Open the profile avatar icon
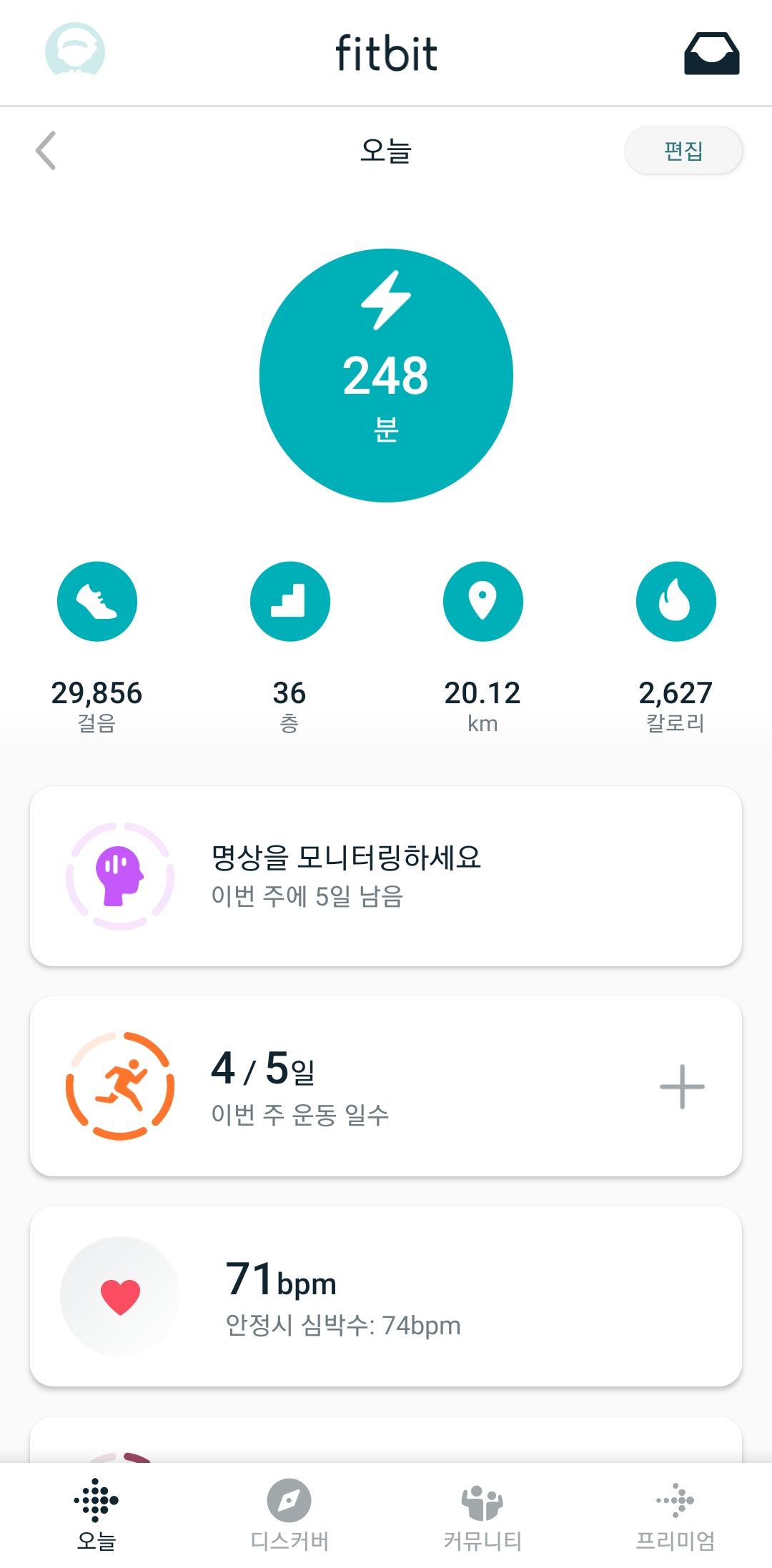 click(75, 50)
